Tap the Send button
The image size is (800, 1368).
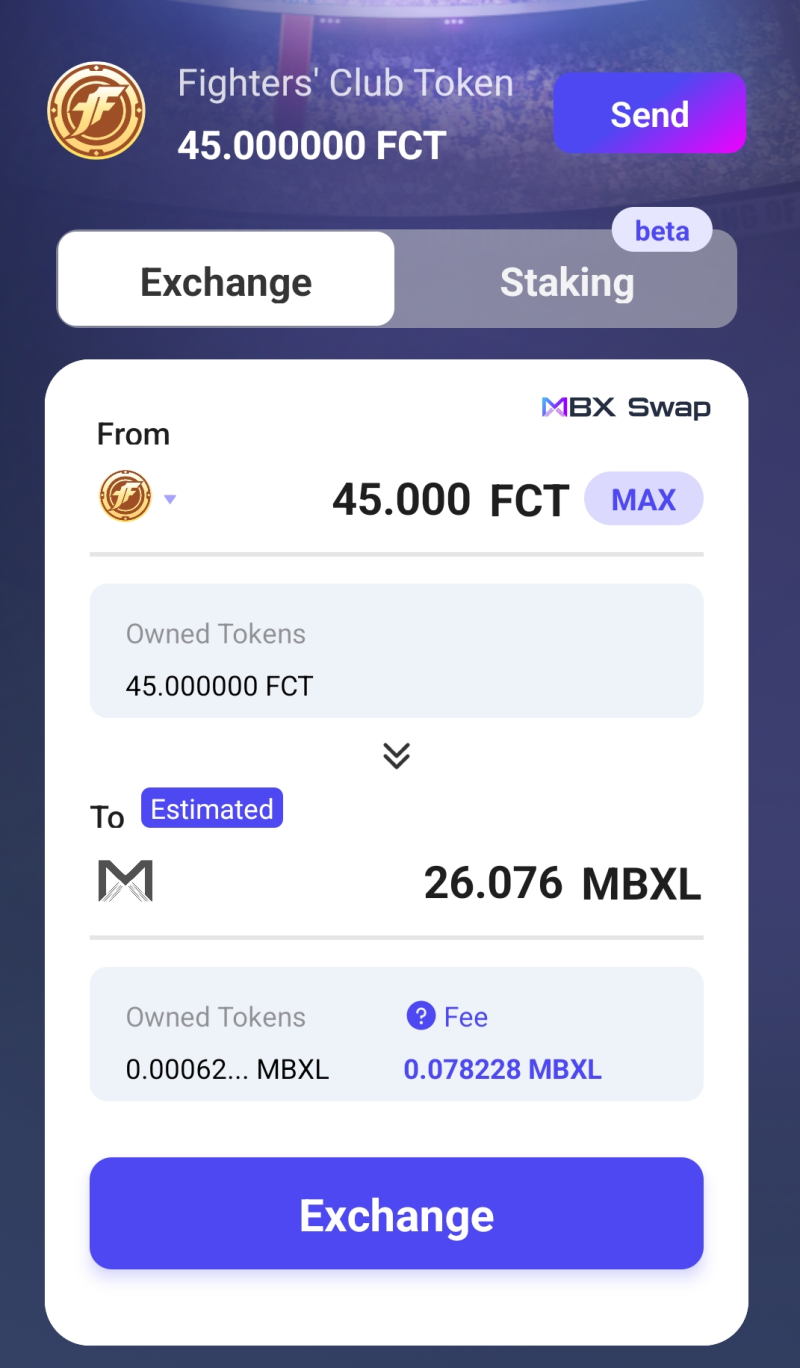(x=650, y=113)
